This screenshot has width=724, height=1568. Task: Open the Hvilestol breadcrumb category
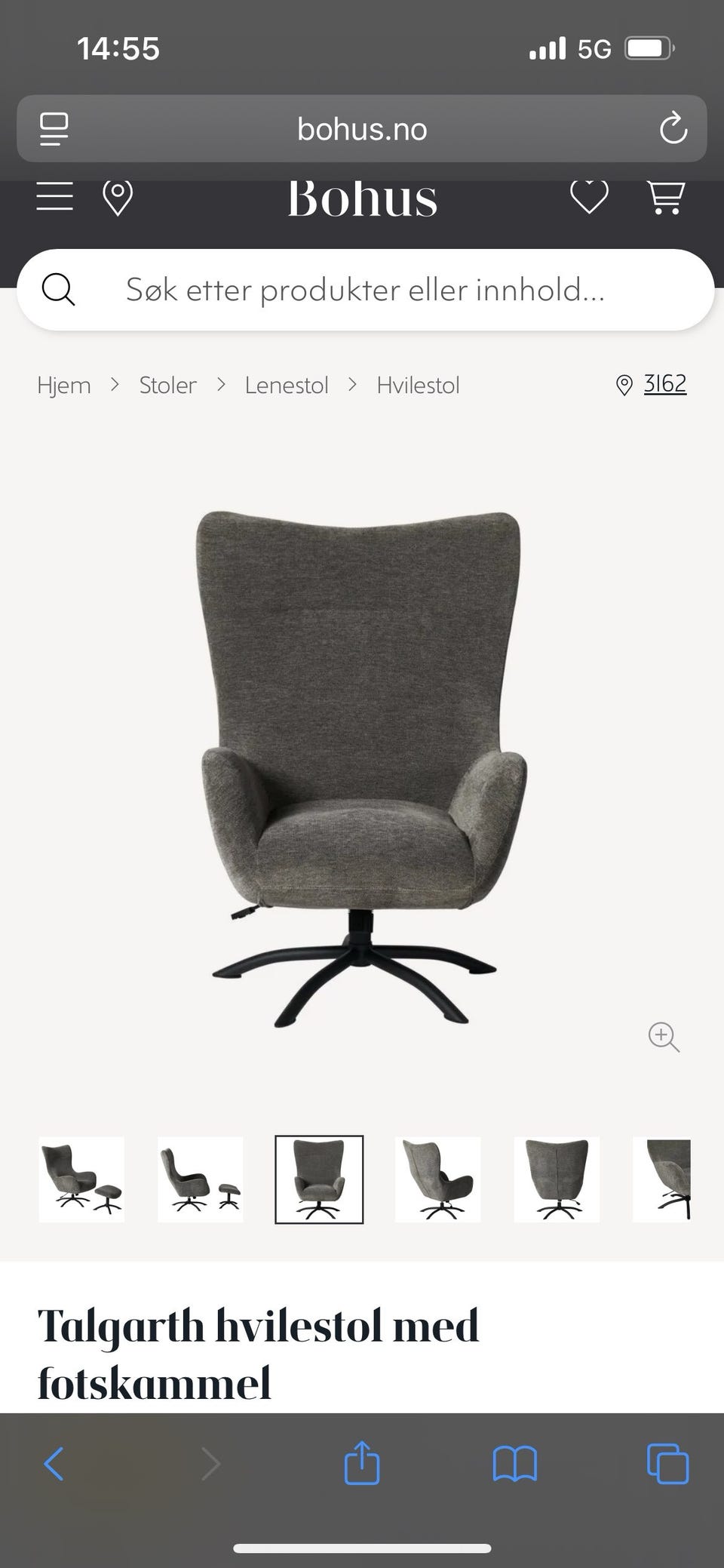(418, 386)
